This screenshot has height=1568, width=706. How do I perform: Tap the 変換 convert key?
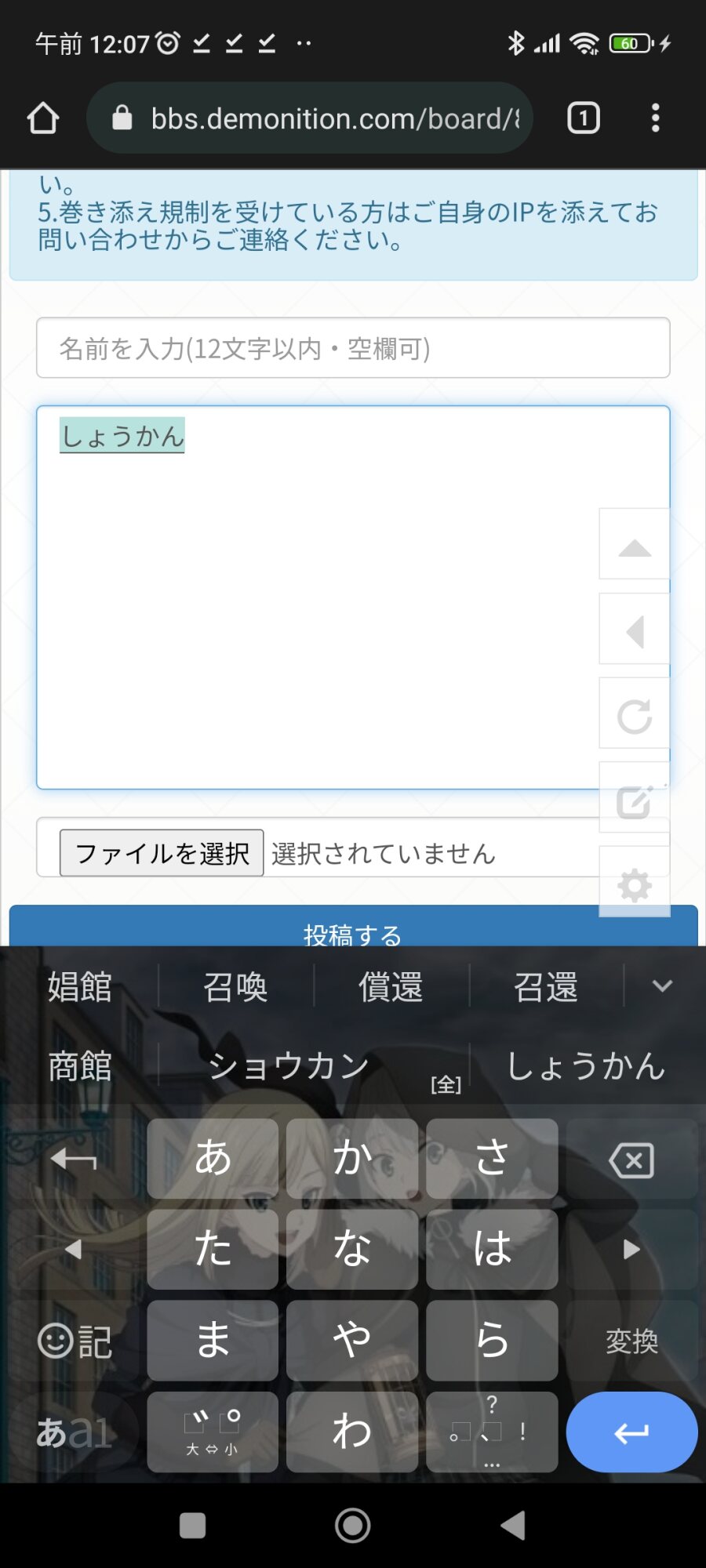point(631,1341)
